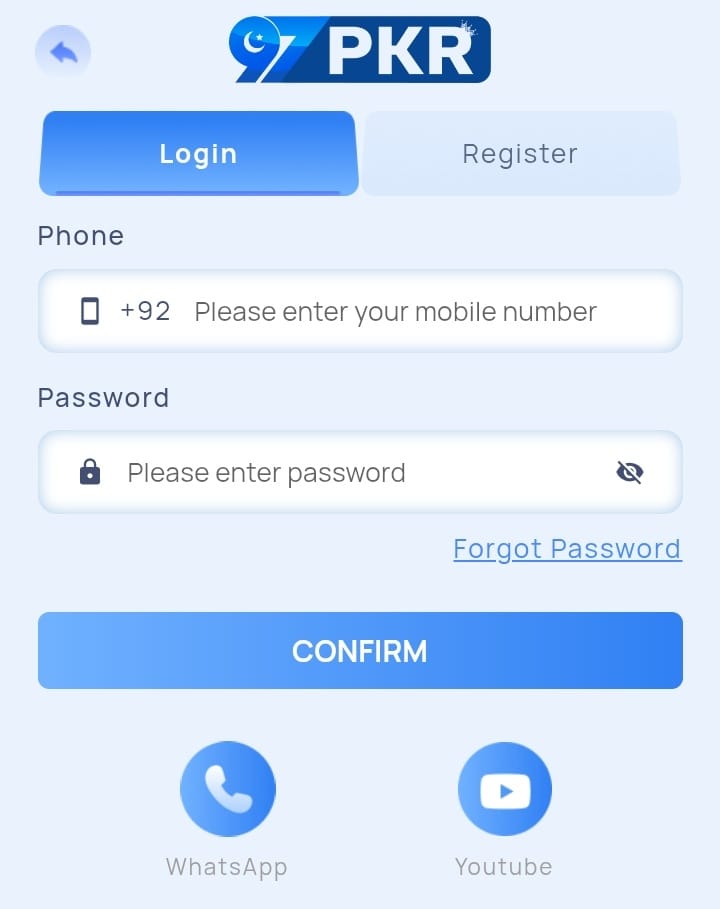The image size is (720, 909).
Task: Open the Forgot Password link
Action: click(567, 549)
